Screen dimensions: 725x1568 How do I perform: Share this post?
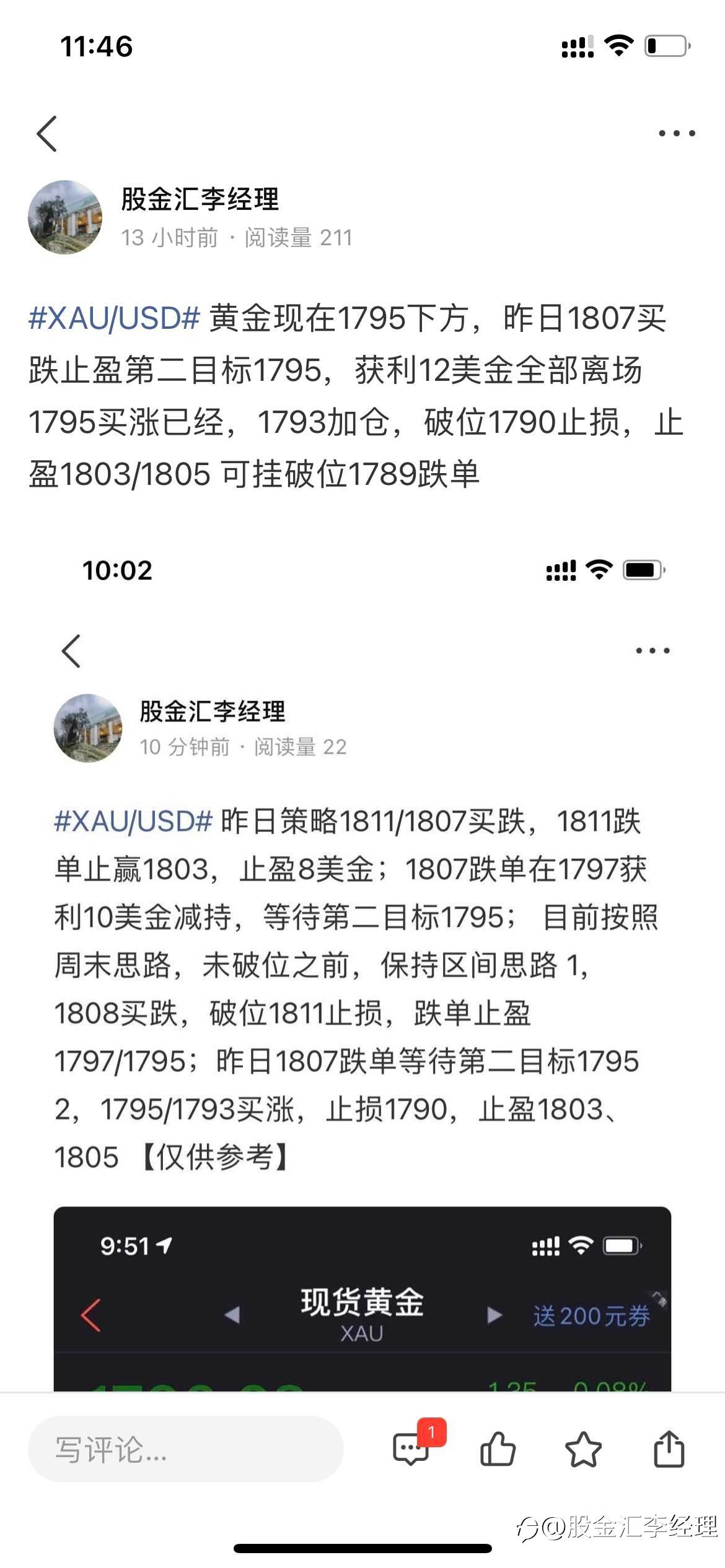coord(669,1449)
